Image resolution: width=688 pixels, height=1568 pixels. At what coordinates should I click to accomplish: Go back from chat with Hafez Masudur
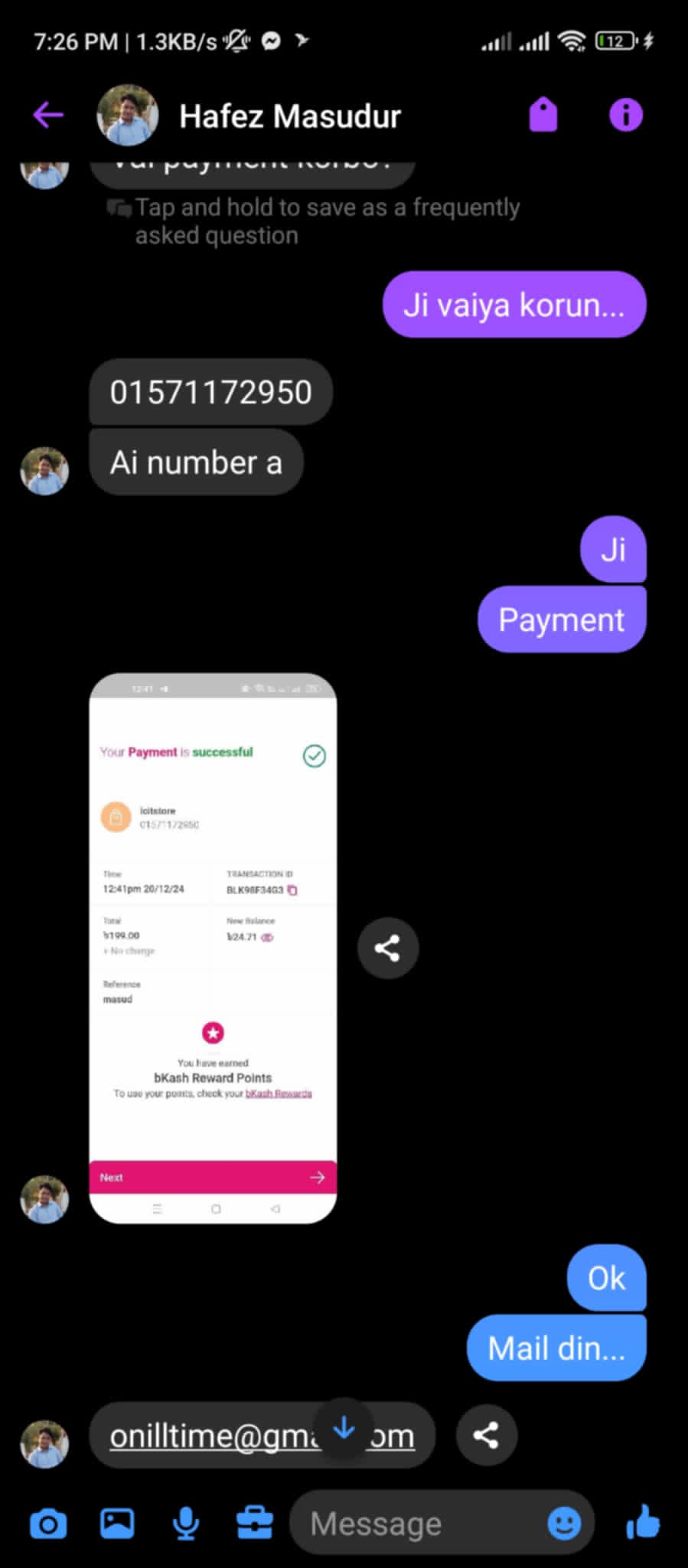tap(48, 116)
